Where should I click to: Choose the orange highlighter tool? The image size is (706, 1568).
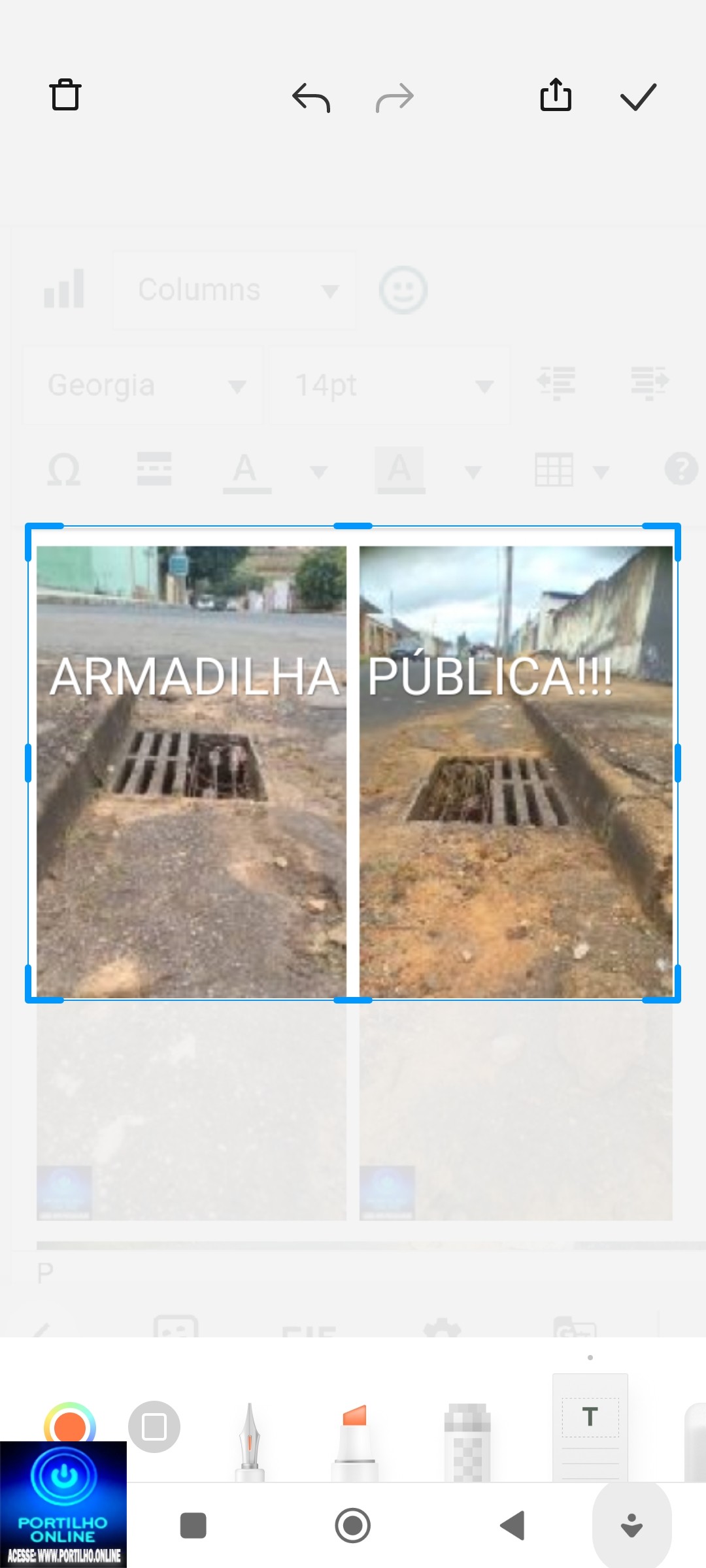point(355,1441)
